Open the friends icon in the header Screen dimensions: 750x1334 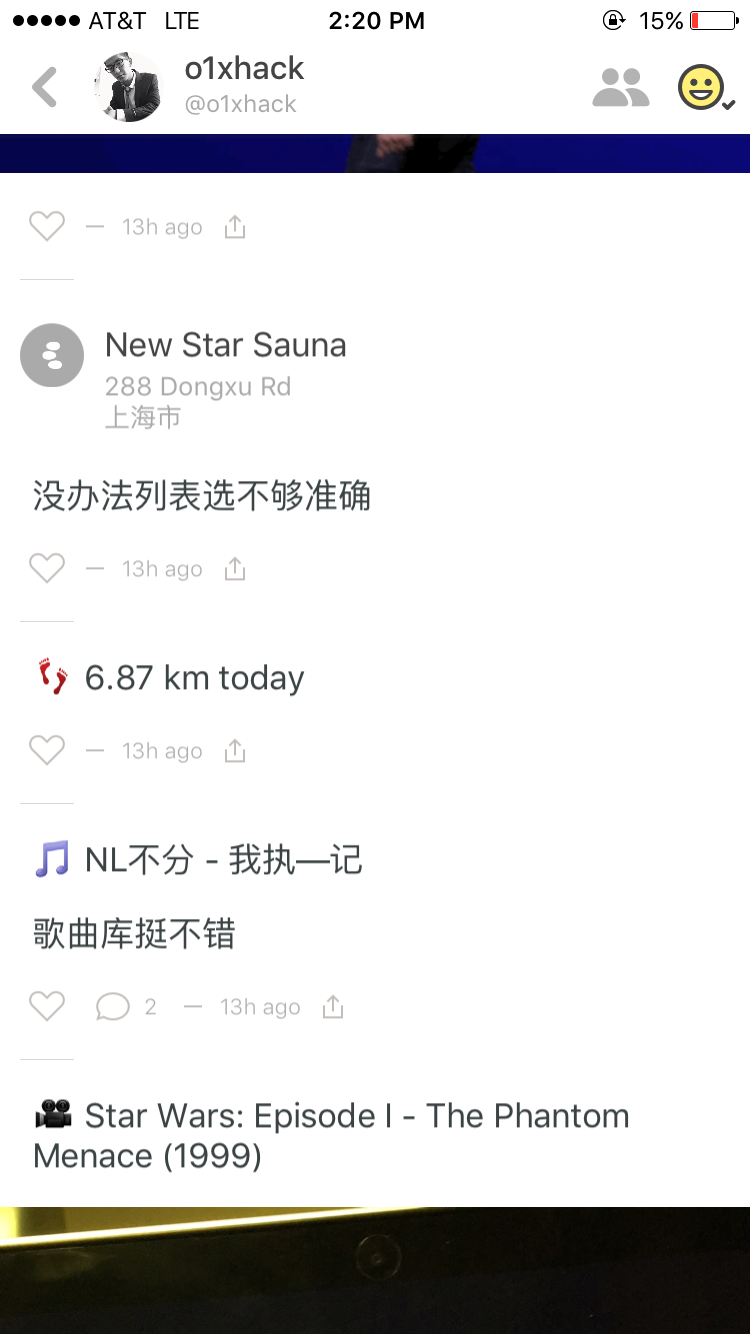point(620,88)
